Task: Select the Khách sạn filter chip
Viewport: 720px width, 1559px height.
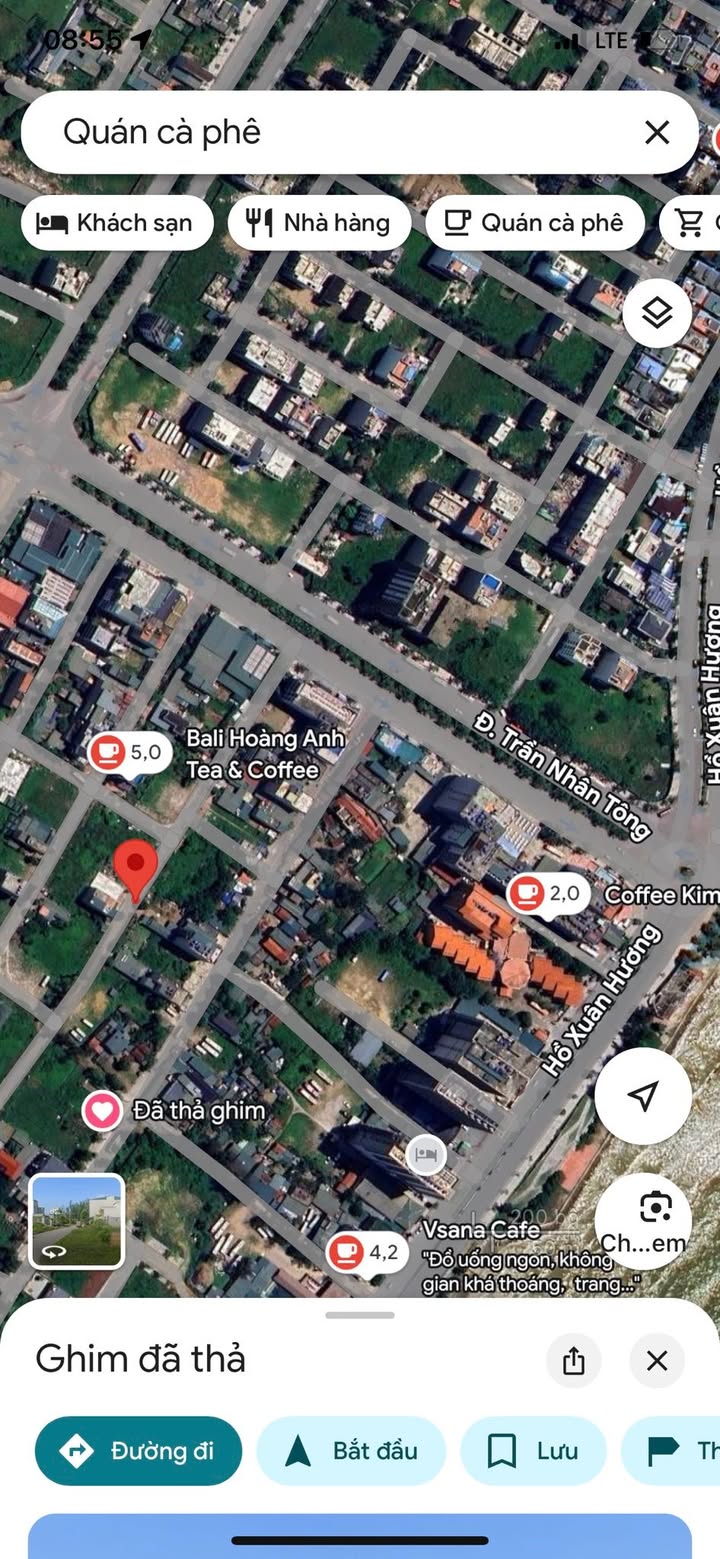Action: coord(117,223)
